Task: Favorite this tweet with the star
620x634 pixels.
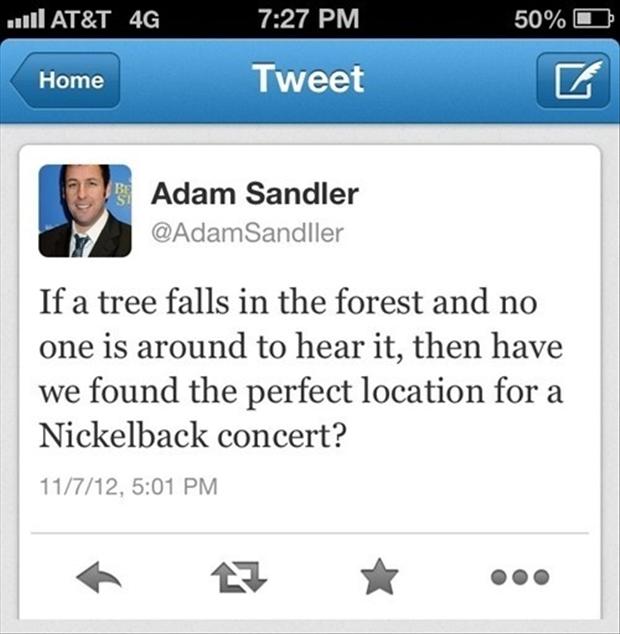Action: [378, 576]
